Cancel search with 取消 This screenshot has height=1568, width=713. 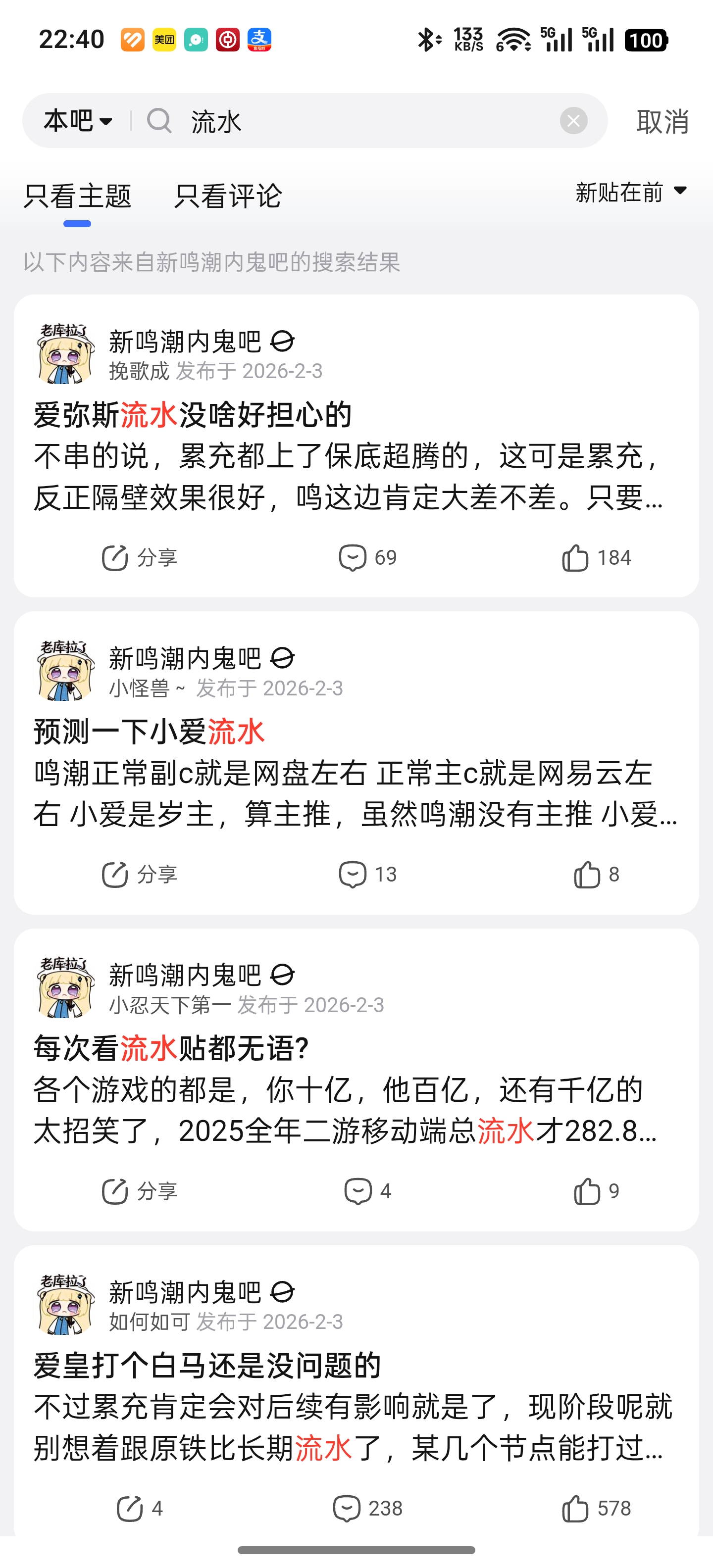(662, 121)
